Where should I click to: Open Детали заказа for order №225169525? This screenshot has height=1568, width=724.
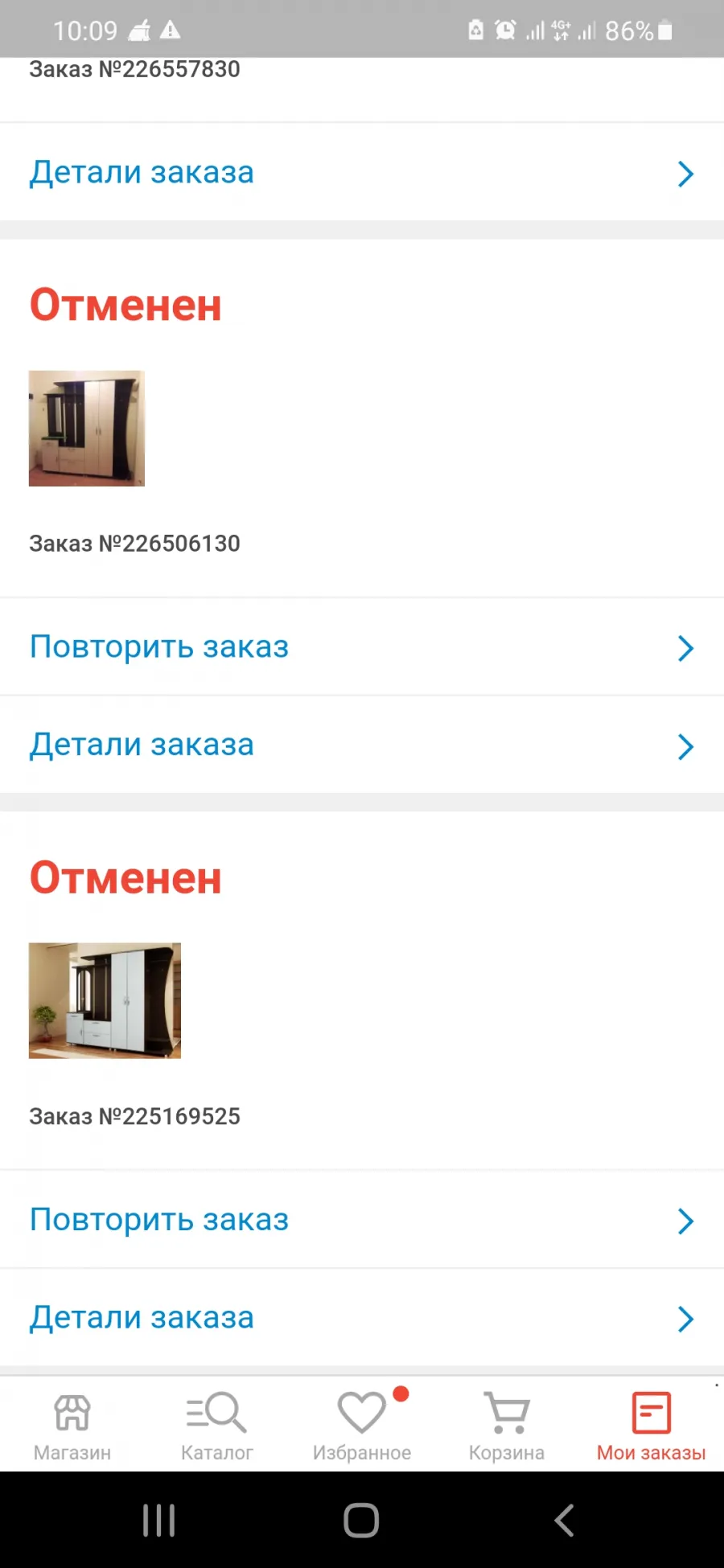click(x=362, y=1318)
